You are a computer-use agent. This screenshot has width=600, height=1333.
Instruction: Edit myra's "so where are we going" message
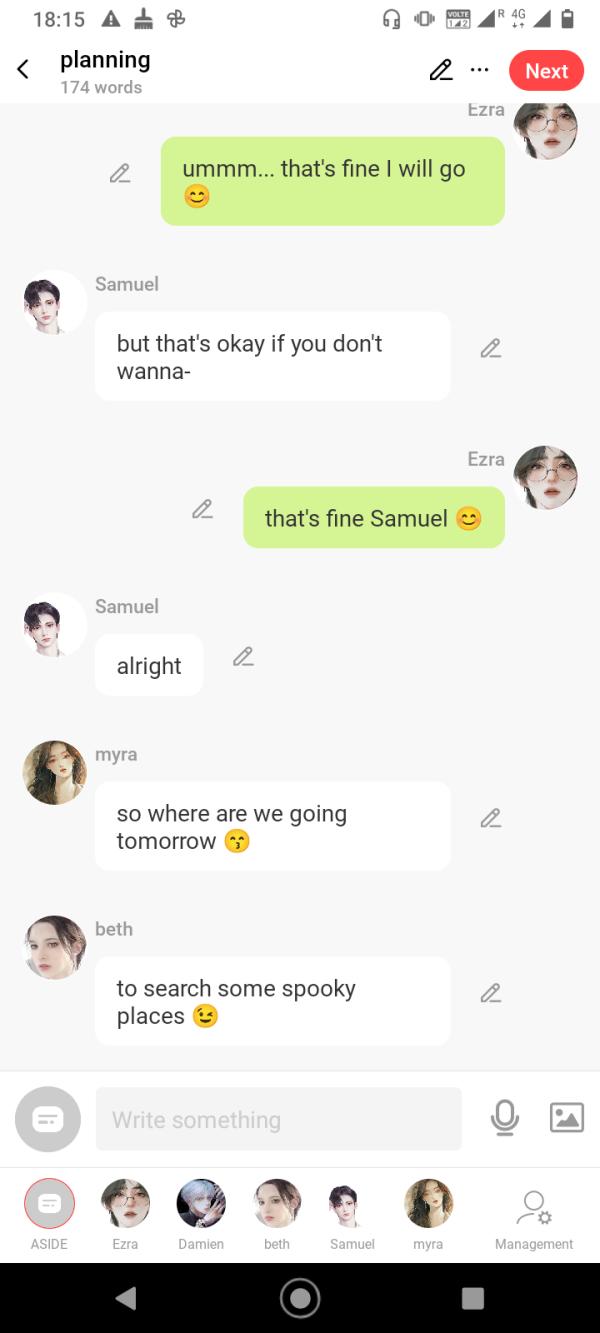[x=490, y=818]
